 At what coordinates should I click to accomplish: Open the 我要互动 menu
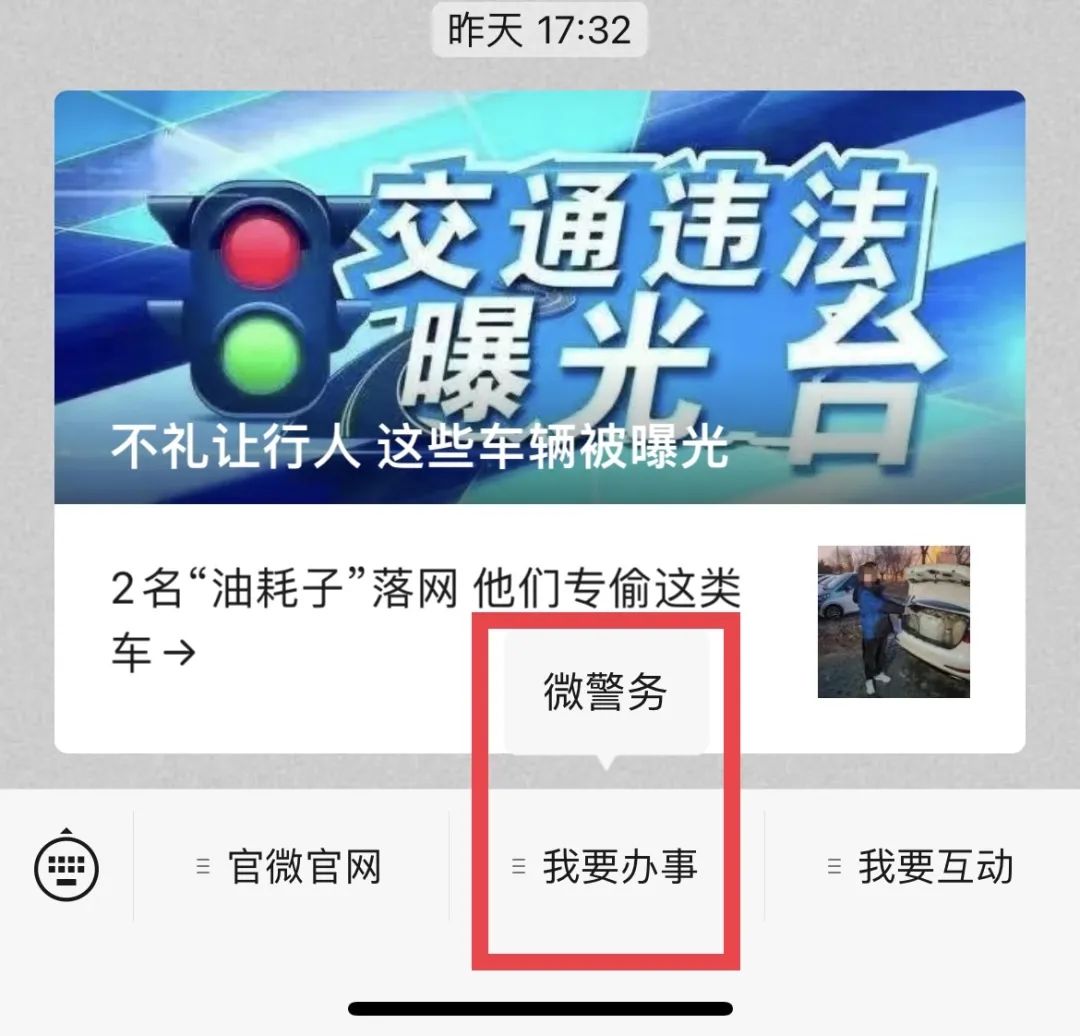922,867
